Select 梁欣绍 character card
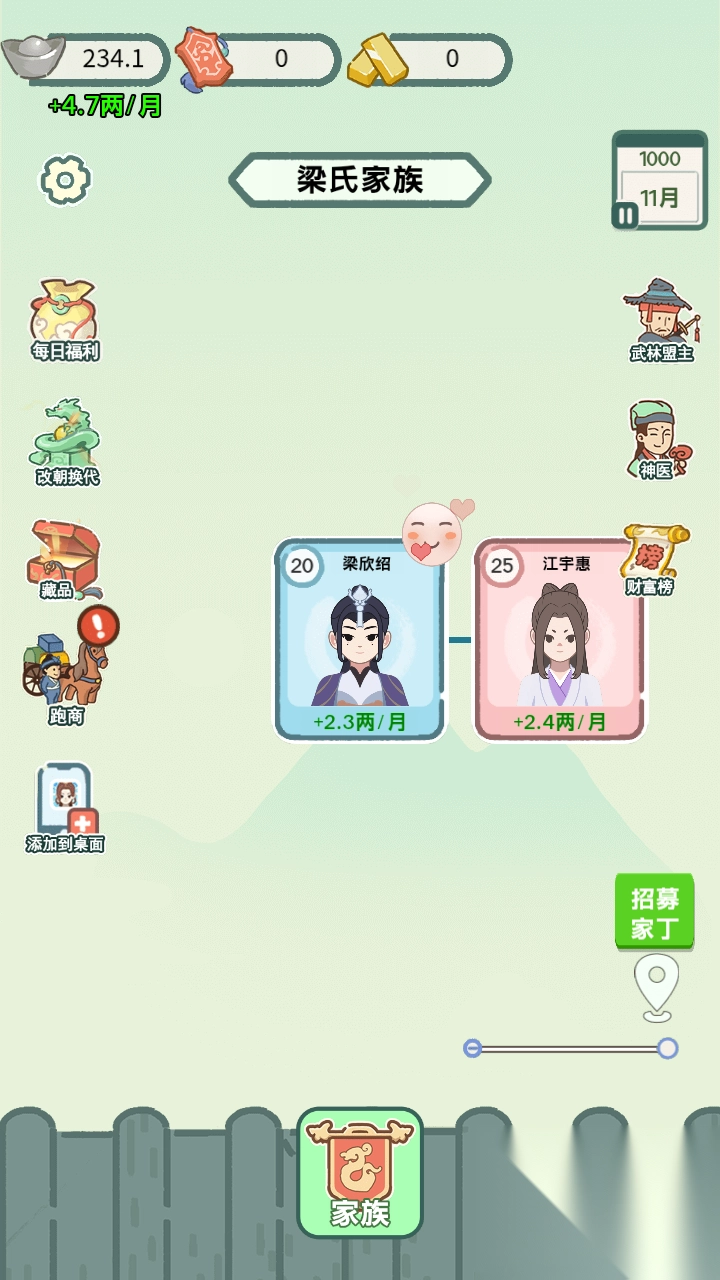720x1280 pixels. coord(359,640)
